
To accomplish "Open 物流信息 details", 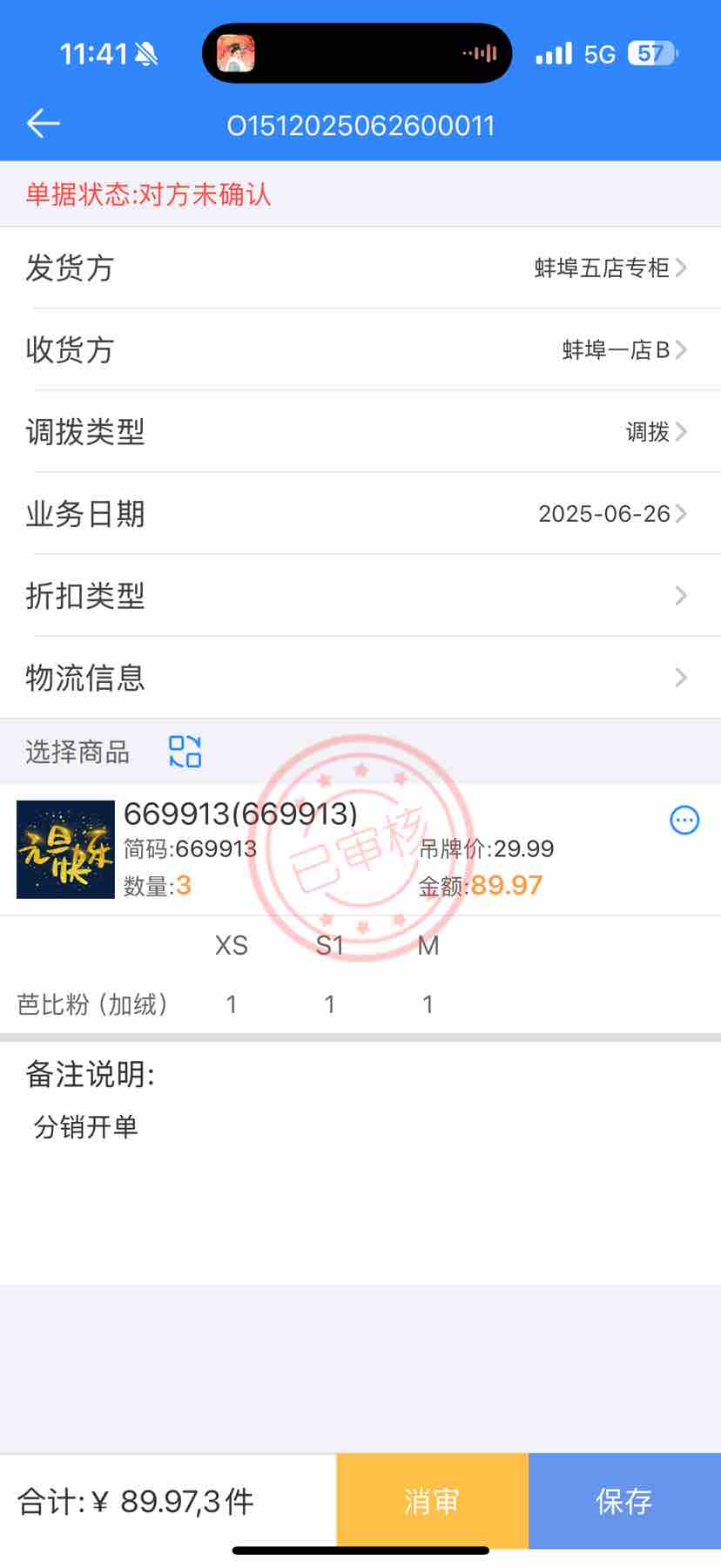I will coord(360,678).
